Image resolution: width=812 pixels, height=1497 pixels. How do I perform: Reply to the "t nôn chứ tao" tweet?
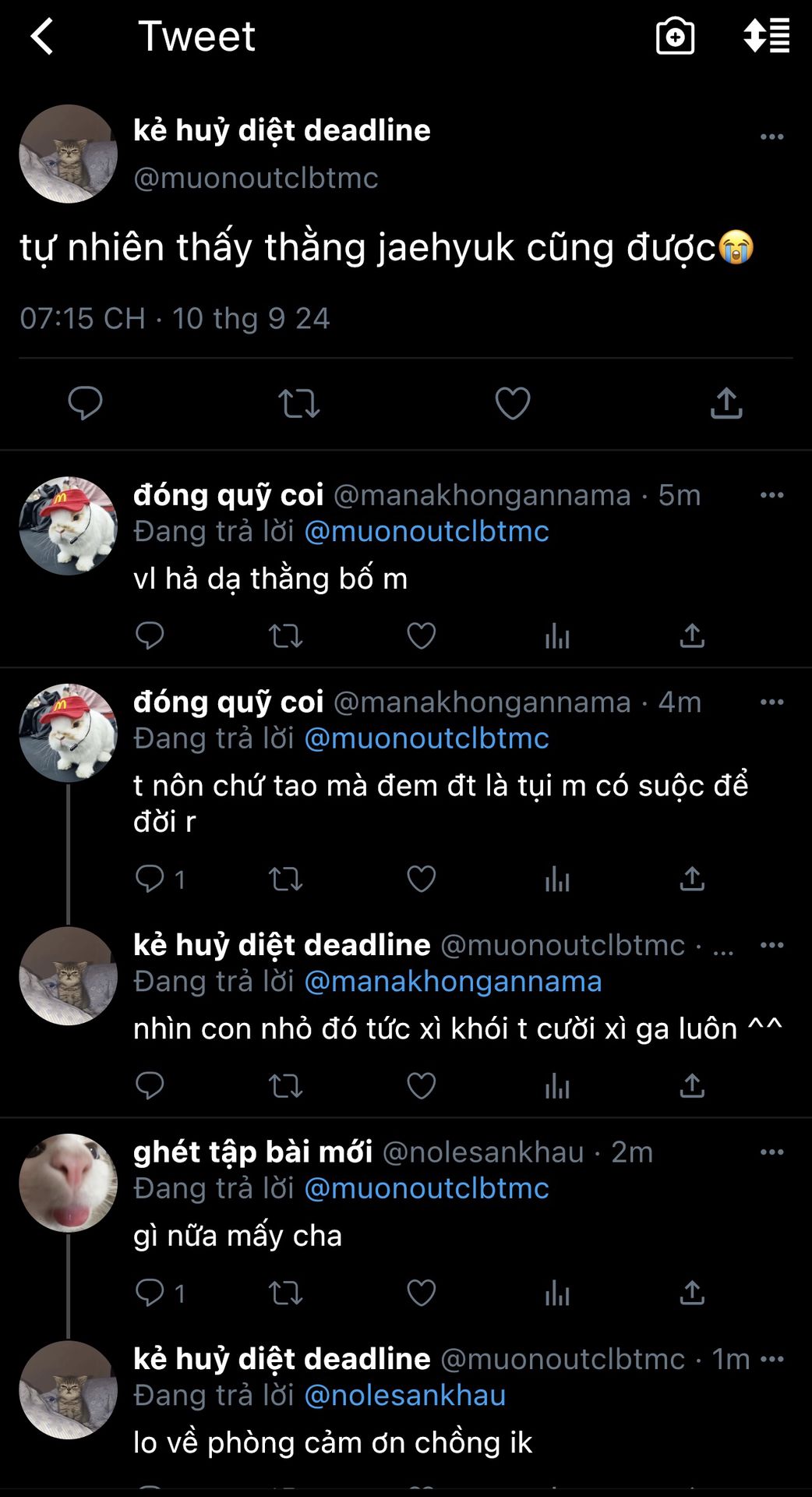click(x=150, y=879)
